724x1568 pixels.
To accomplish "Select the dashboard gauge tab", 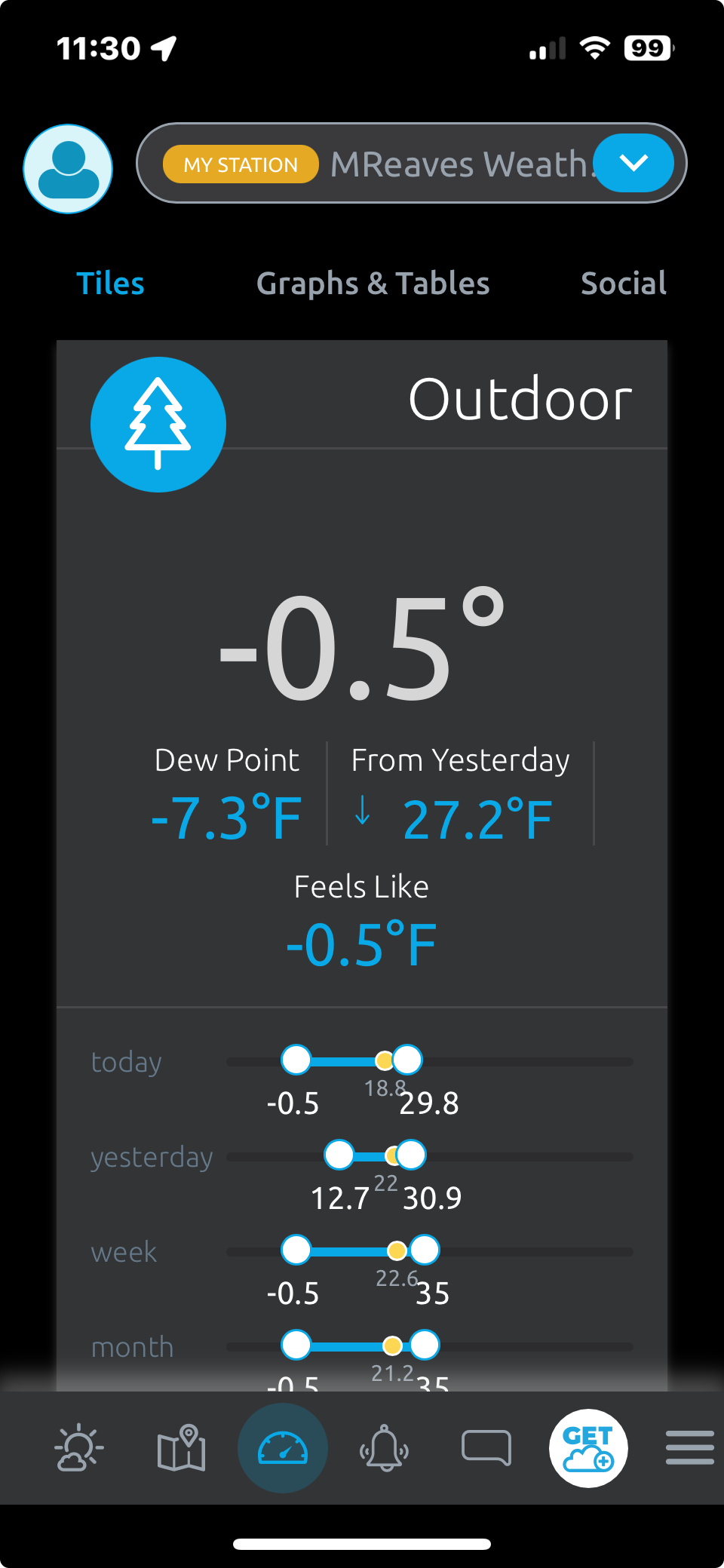I will (283, 1448).
